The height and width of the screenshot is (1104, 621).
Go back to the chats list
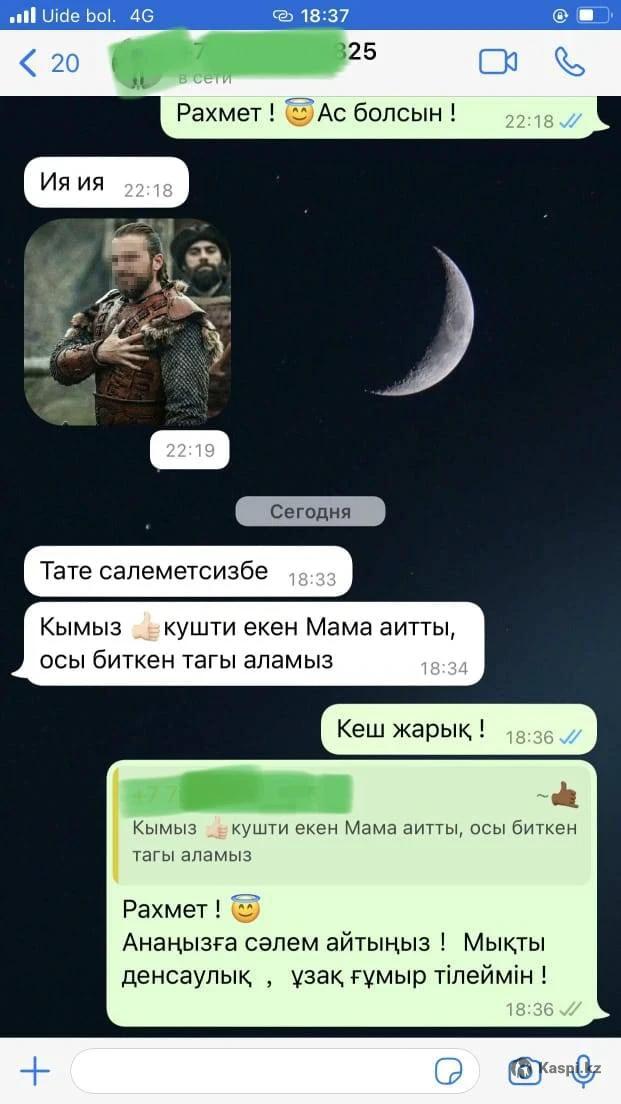pyautogui.click(x=48, y=63)
